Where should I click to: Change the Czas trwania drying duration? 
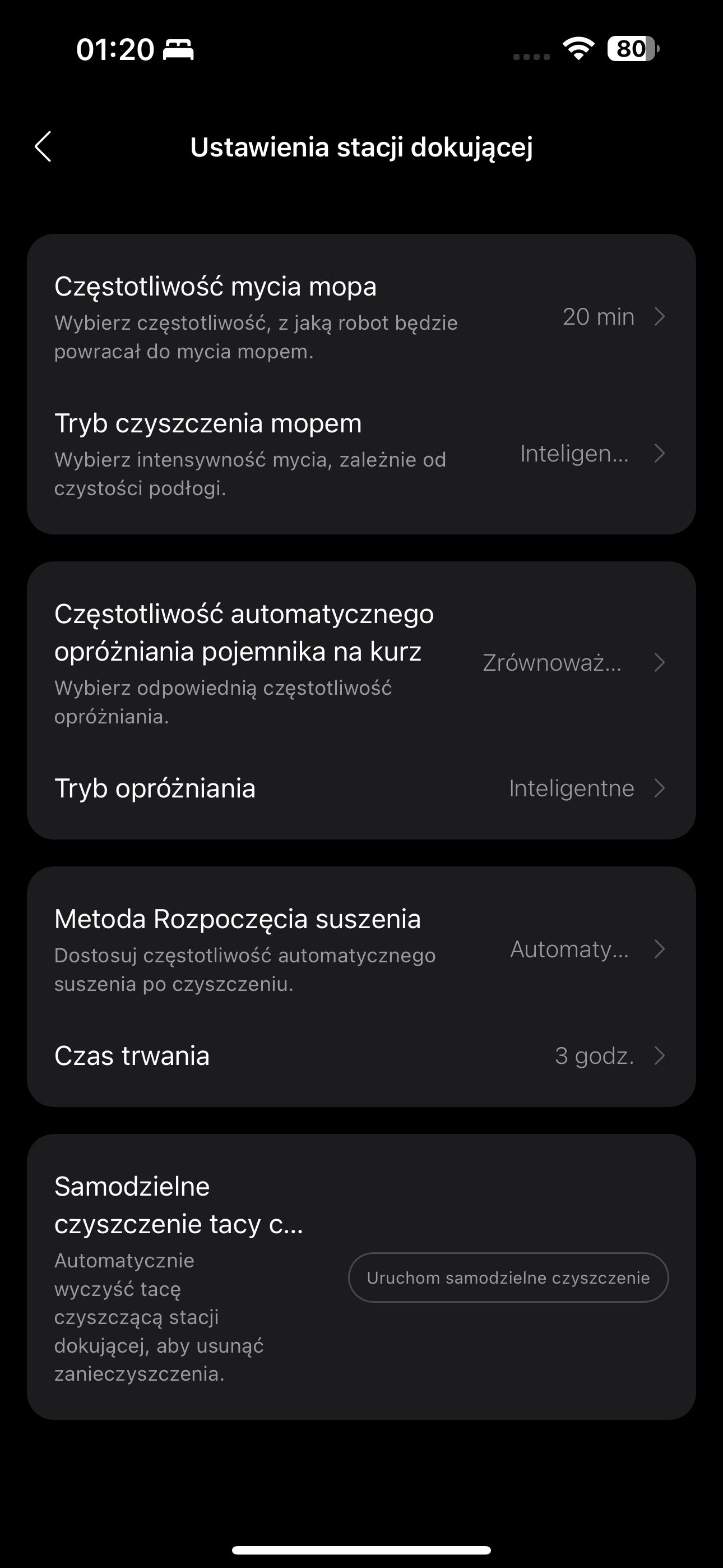tap(361, 1056)
